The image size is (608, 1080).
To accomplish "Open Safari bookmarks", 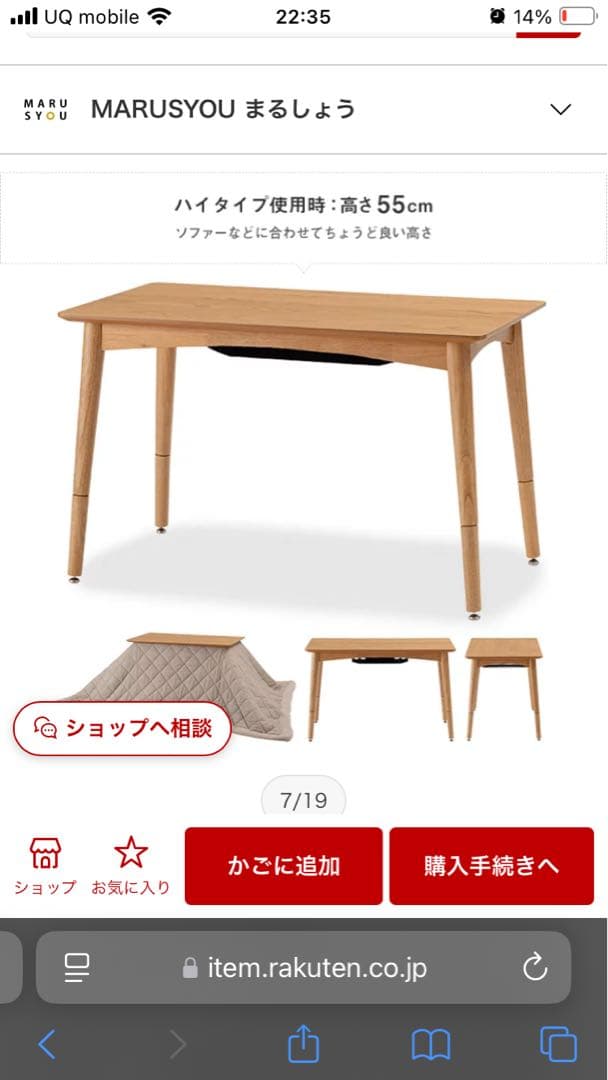I will pyautogui.click(x=431, y=1045).
